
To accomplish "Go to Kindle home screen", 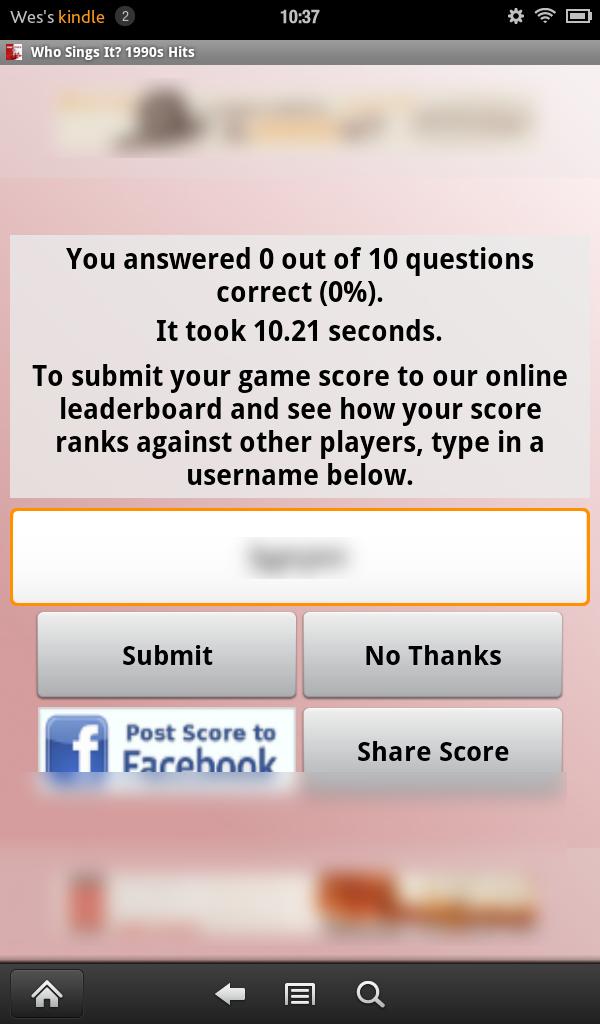I will 46,994.
